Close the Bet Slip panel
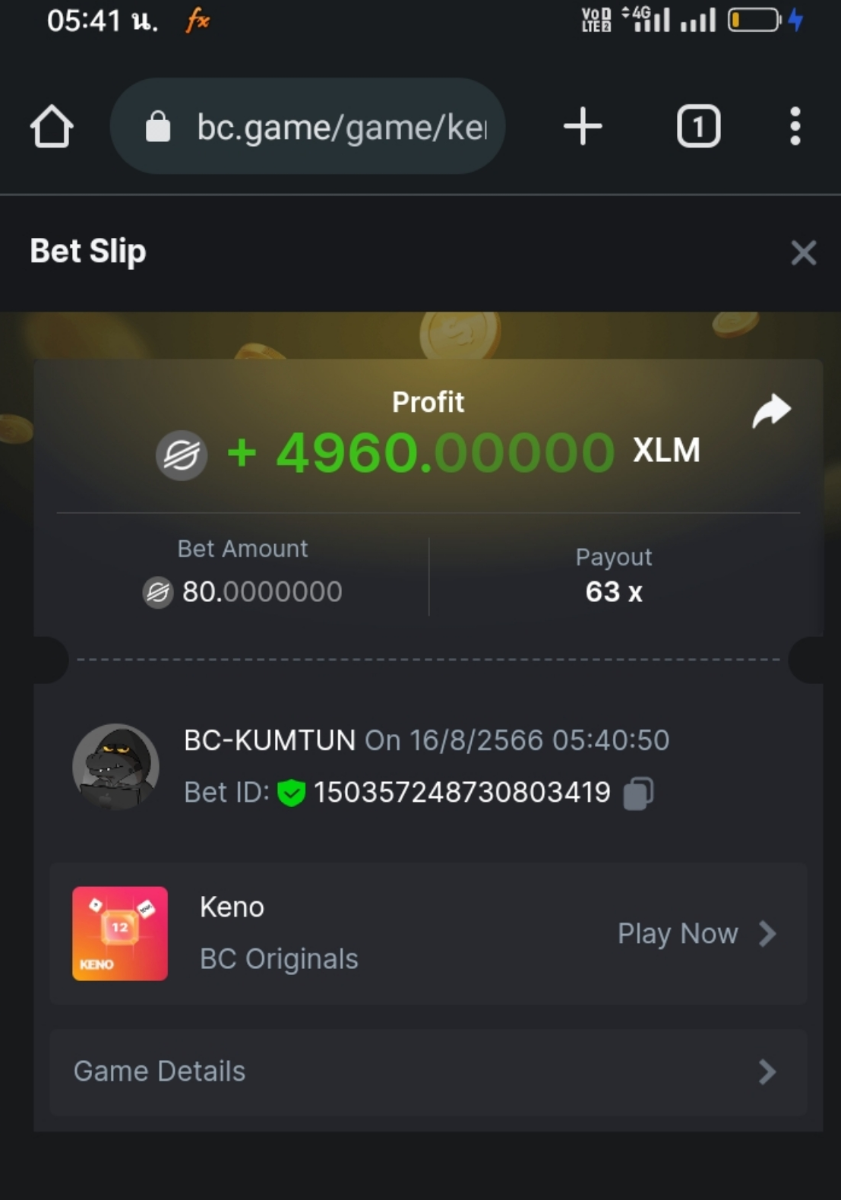The image size is (841, 1200). pyautogui.click(x=803, y=253)
